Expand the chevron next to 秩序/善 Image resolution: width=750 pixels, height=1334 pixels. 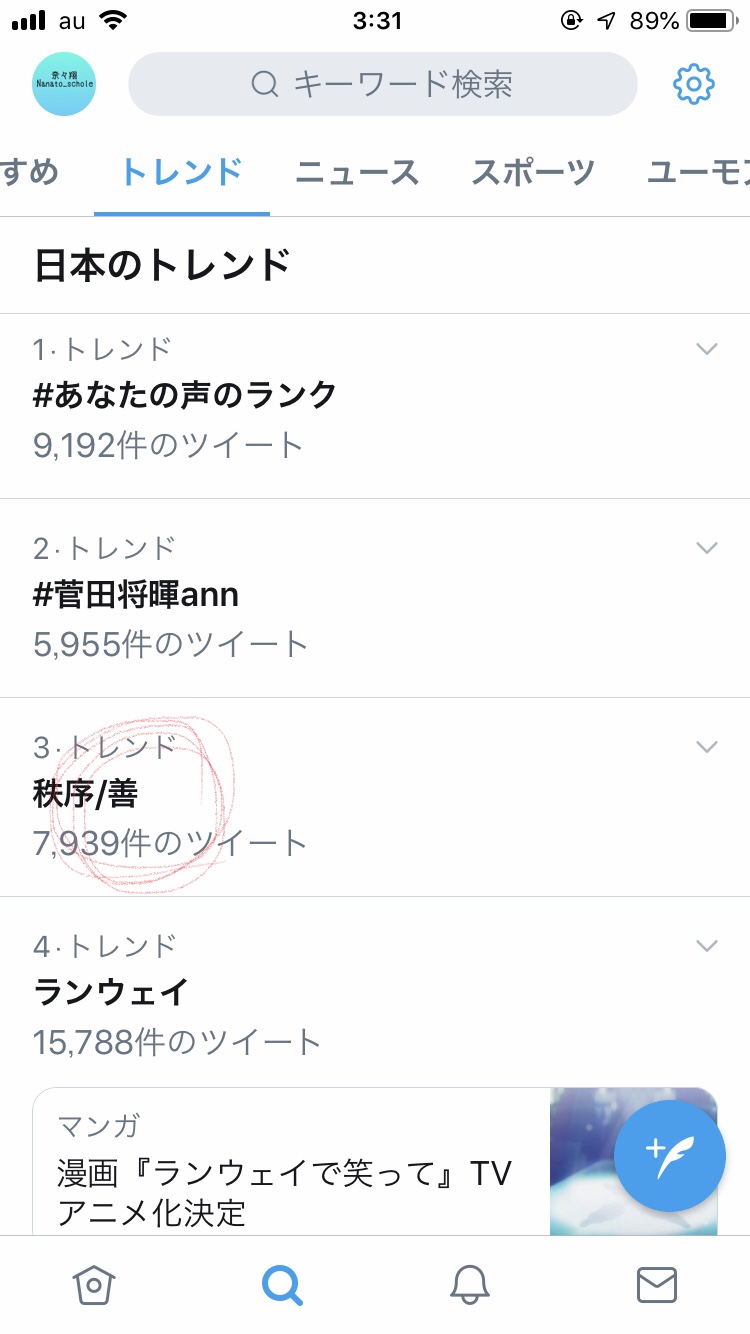[x=707, y=747]
